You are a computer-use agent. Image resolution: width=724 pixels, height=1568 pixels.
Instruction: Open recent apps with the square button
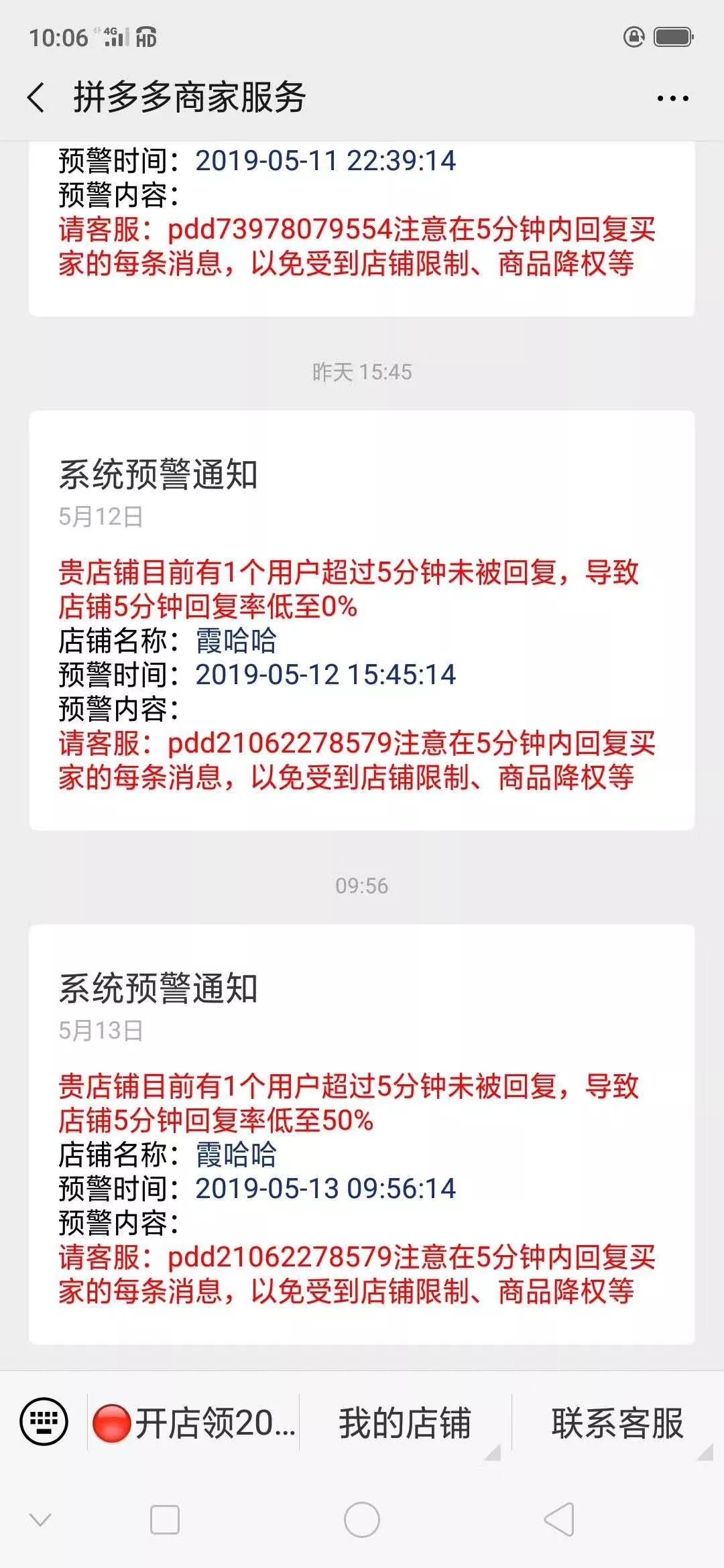coord(165,1520)
